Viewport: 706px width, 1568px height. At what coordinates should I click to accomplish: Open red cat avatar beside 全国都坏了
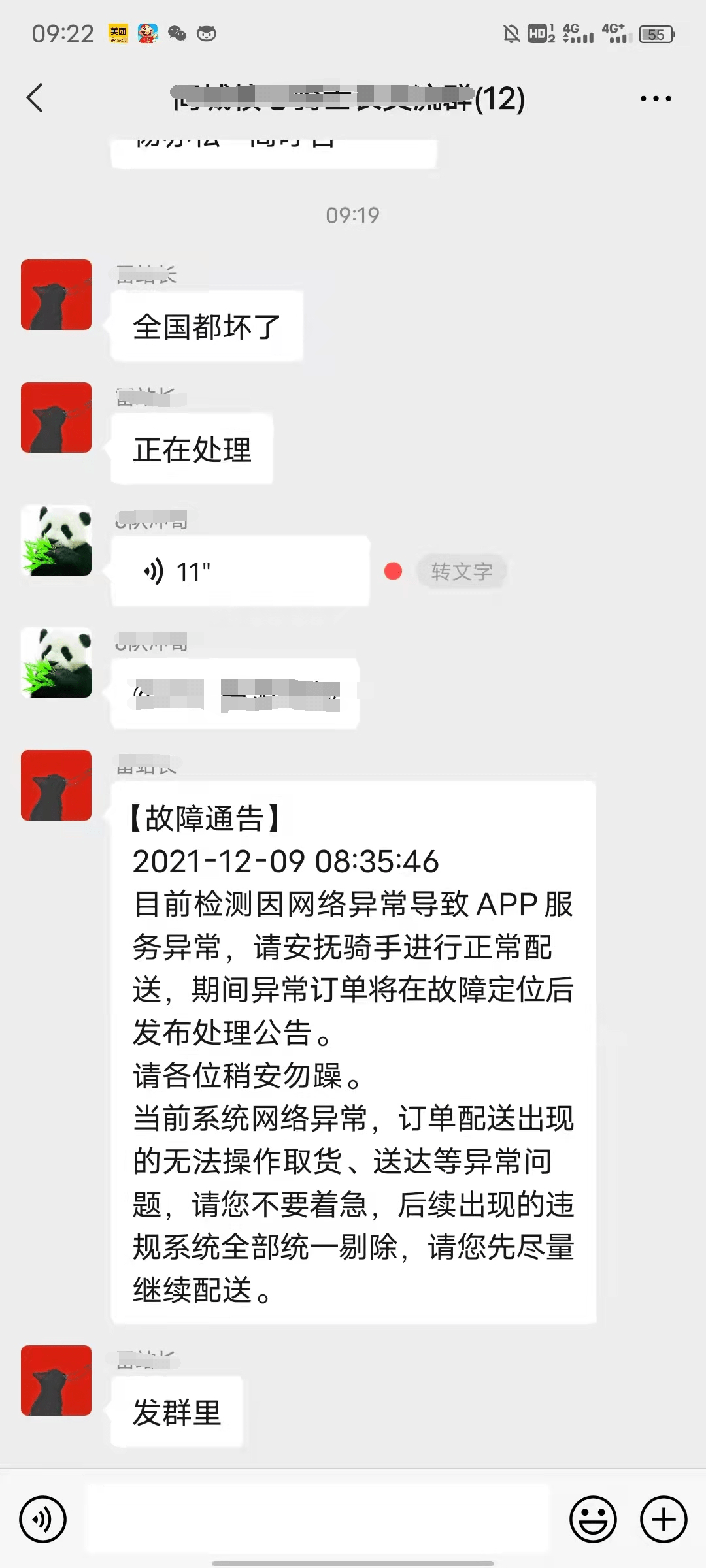tap(56, 295)
